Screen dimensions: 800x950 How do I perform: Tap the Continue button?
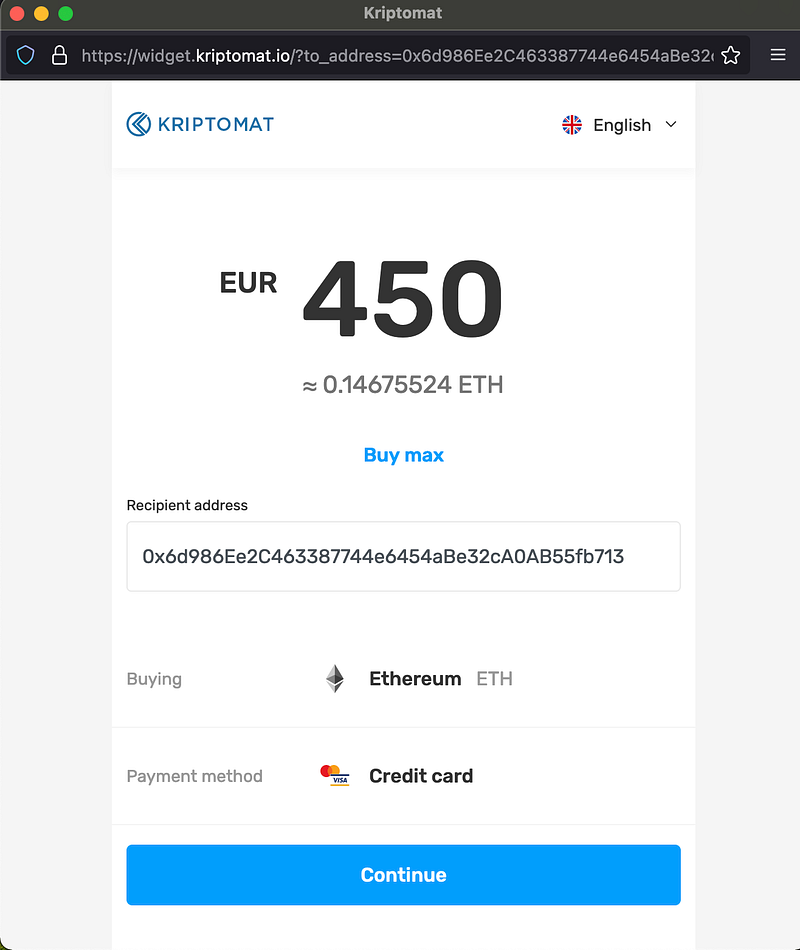click(x=403, y=875)
